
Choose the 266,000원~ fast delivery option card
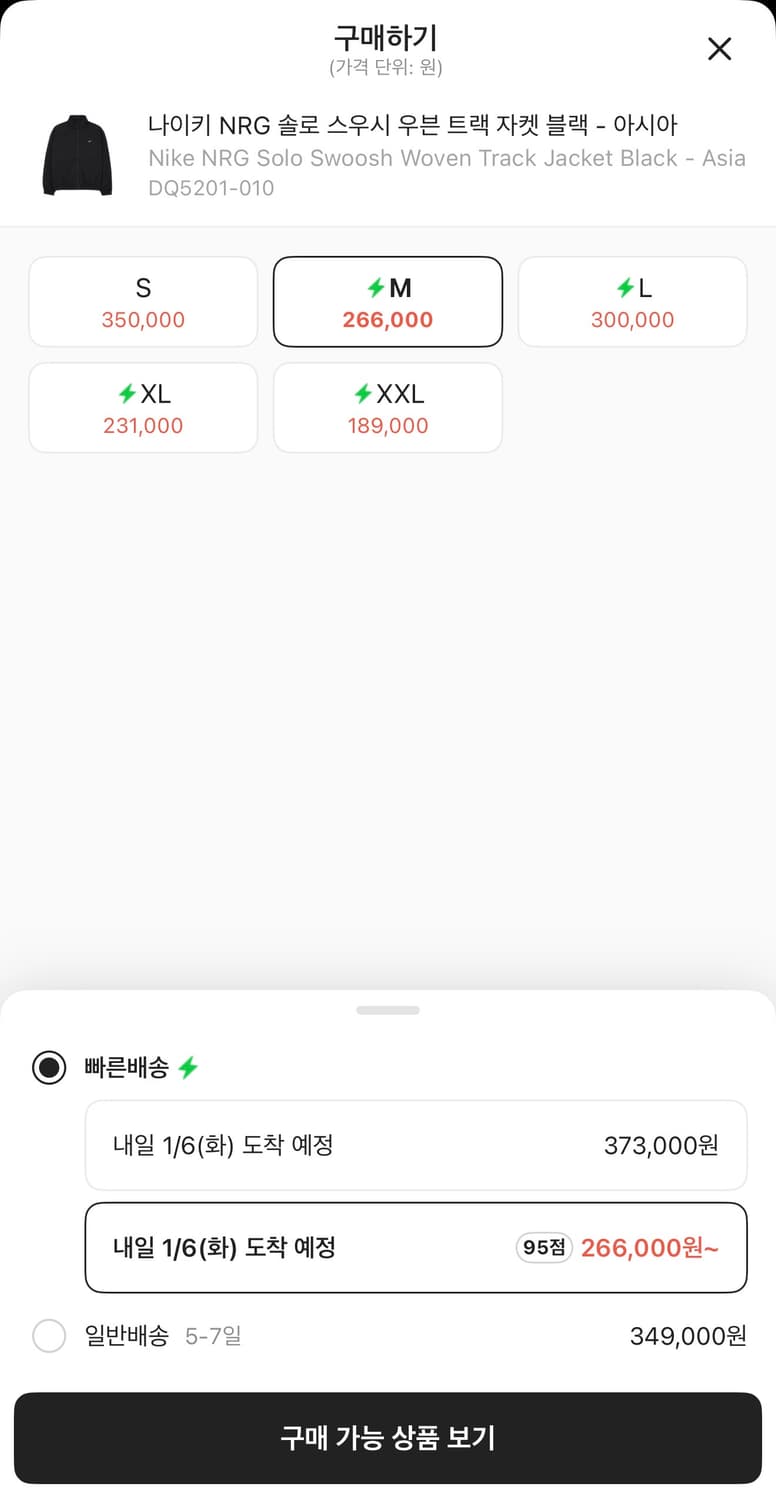[x=416, y=1248]
